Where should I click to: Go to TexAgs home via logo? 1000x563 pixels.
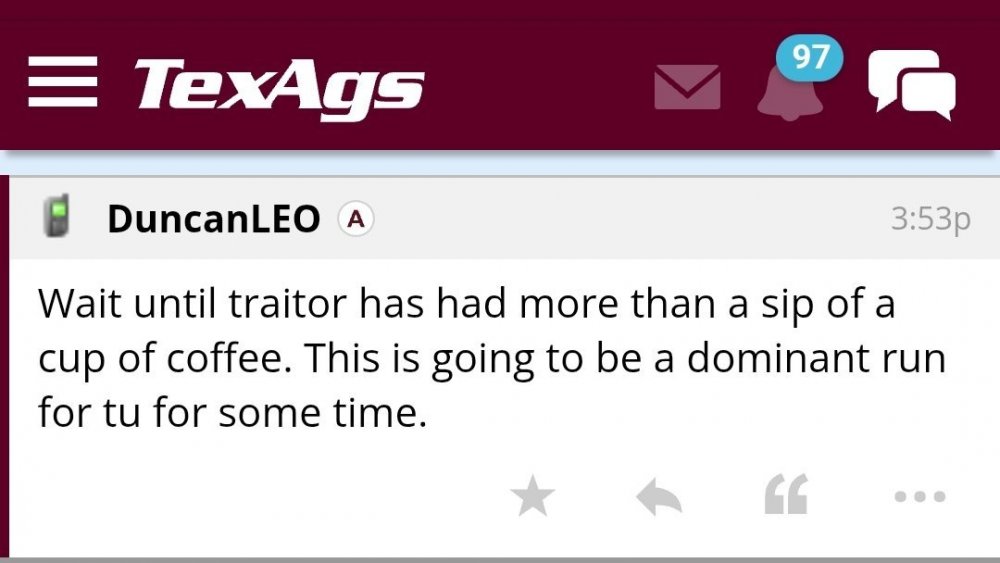coord(279,85)
